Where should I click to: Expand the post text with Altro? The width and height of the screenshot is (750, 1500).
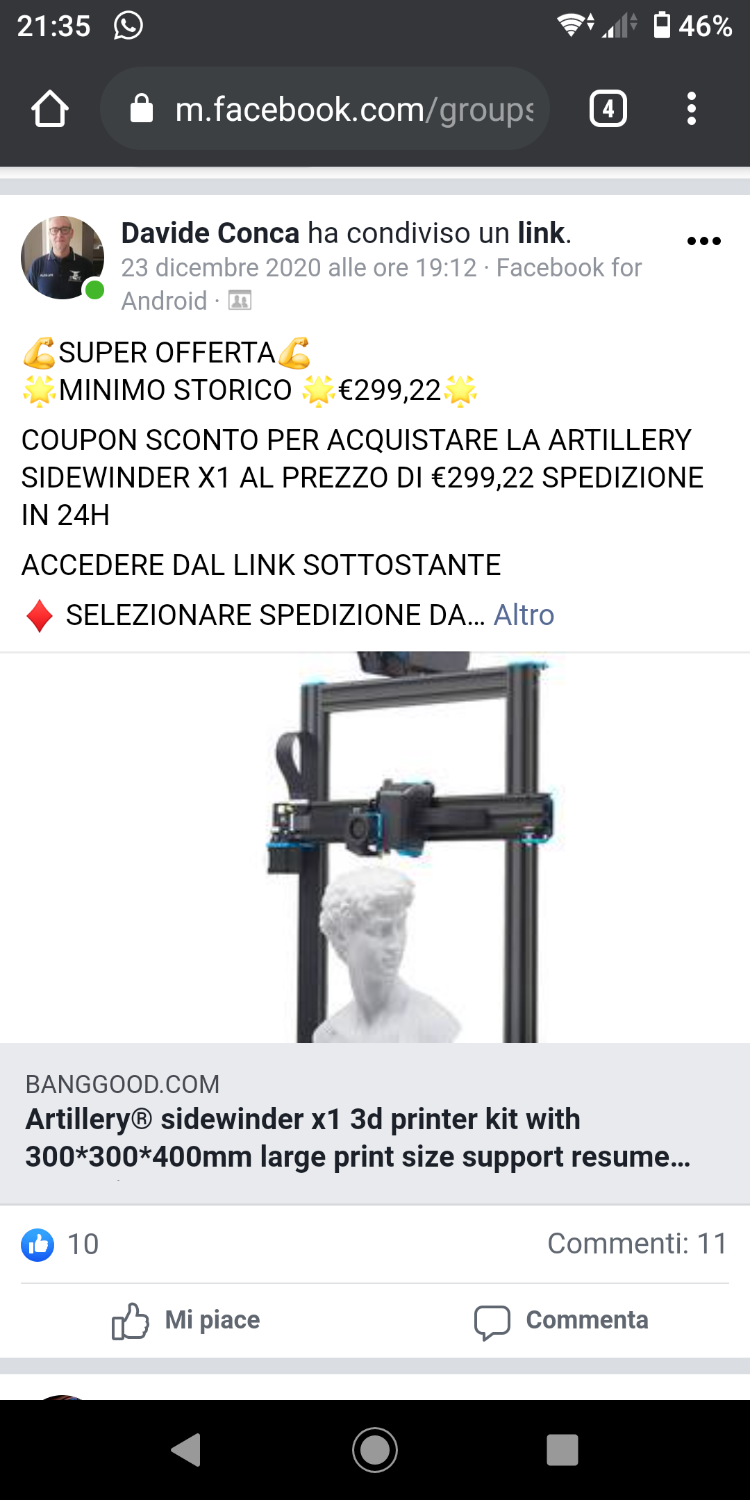point(524,614)
